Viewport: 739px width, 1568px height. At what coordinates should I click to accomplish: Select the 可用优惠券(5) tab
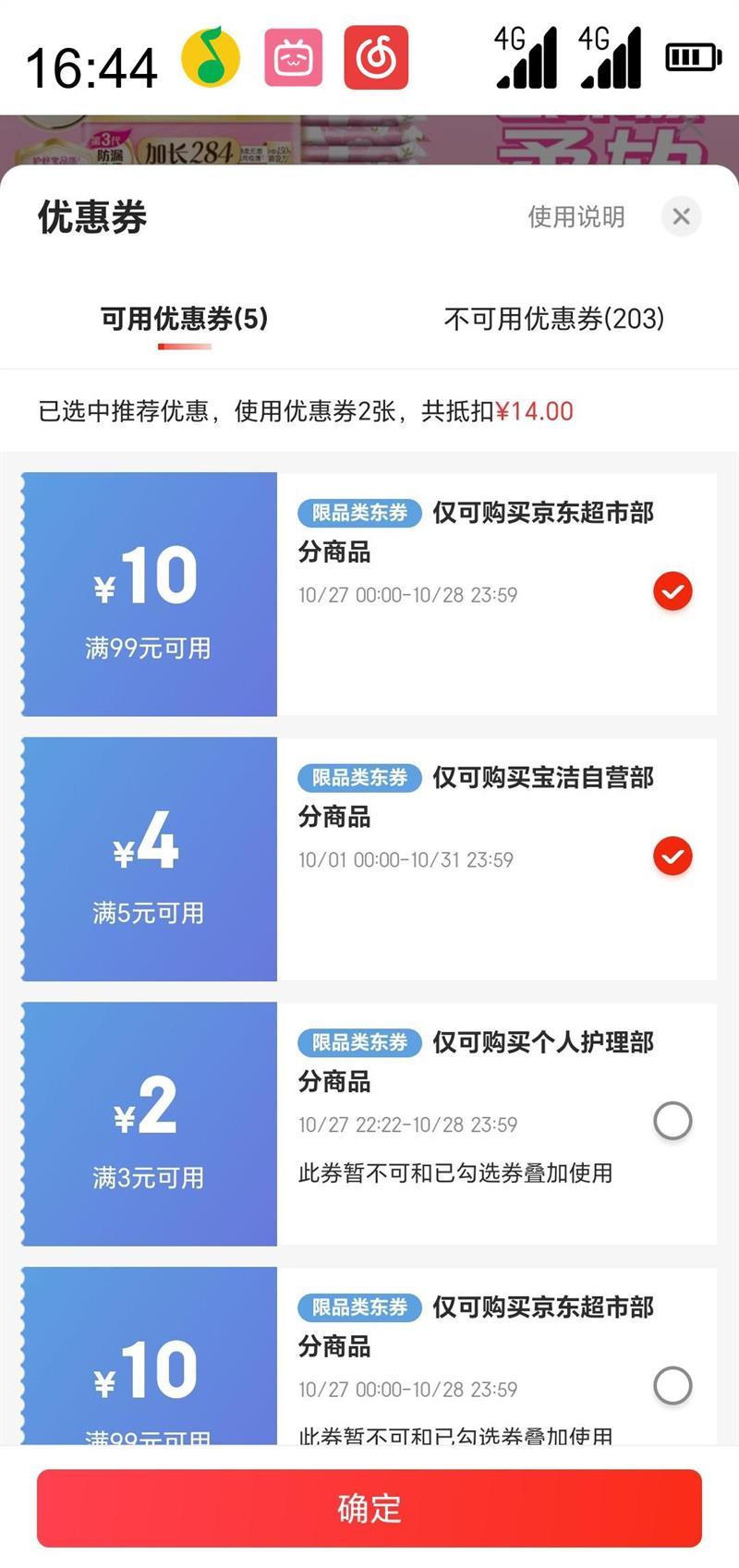(x=184, y=319)
